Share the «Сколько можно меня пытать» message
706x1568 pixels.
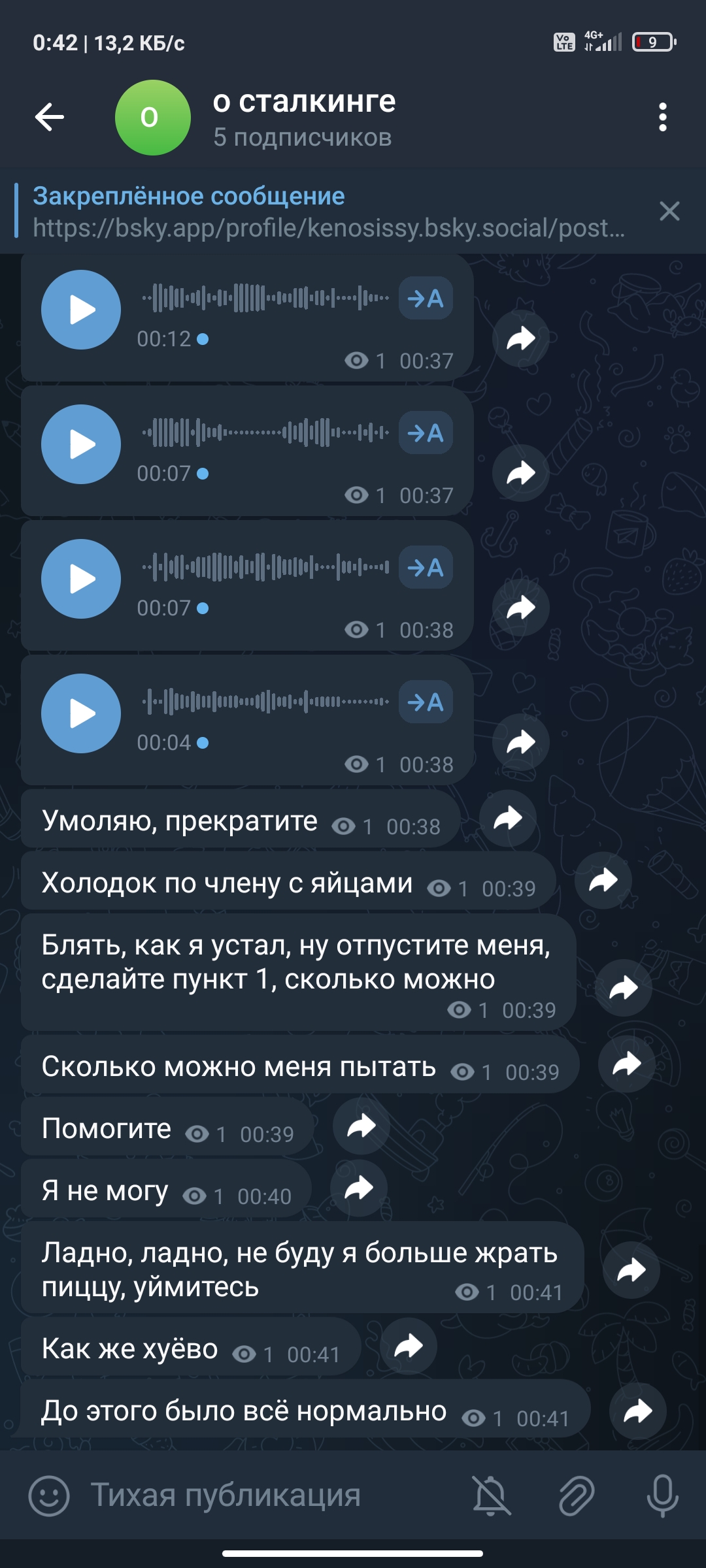click(626, 1064)
